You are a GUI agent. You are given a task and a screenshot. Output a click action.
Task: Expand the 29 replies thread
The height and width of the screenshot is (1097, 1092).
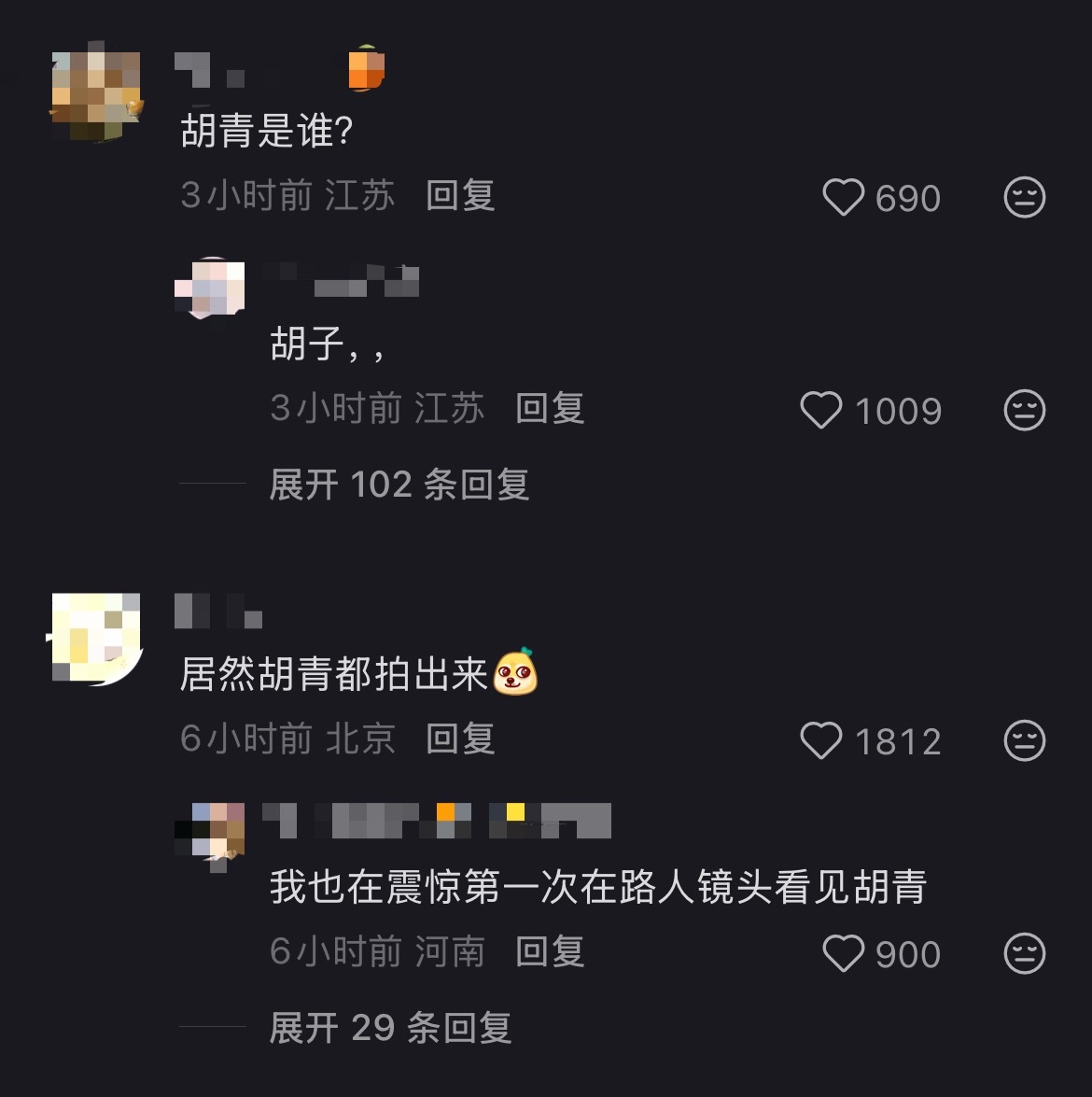tap(388, 1027)
